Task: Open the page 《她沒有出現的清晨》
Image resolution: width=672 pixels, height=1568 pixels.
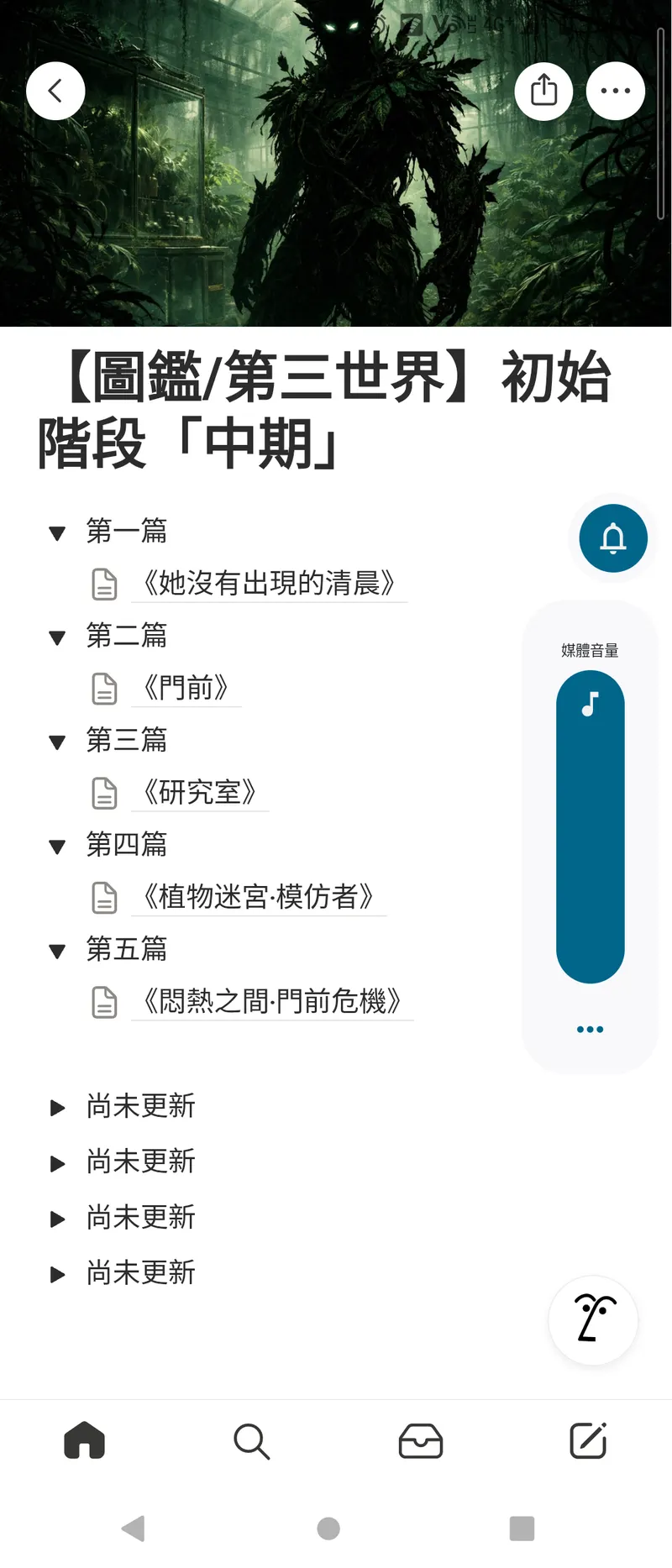Action: (269, 584)
